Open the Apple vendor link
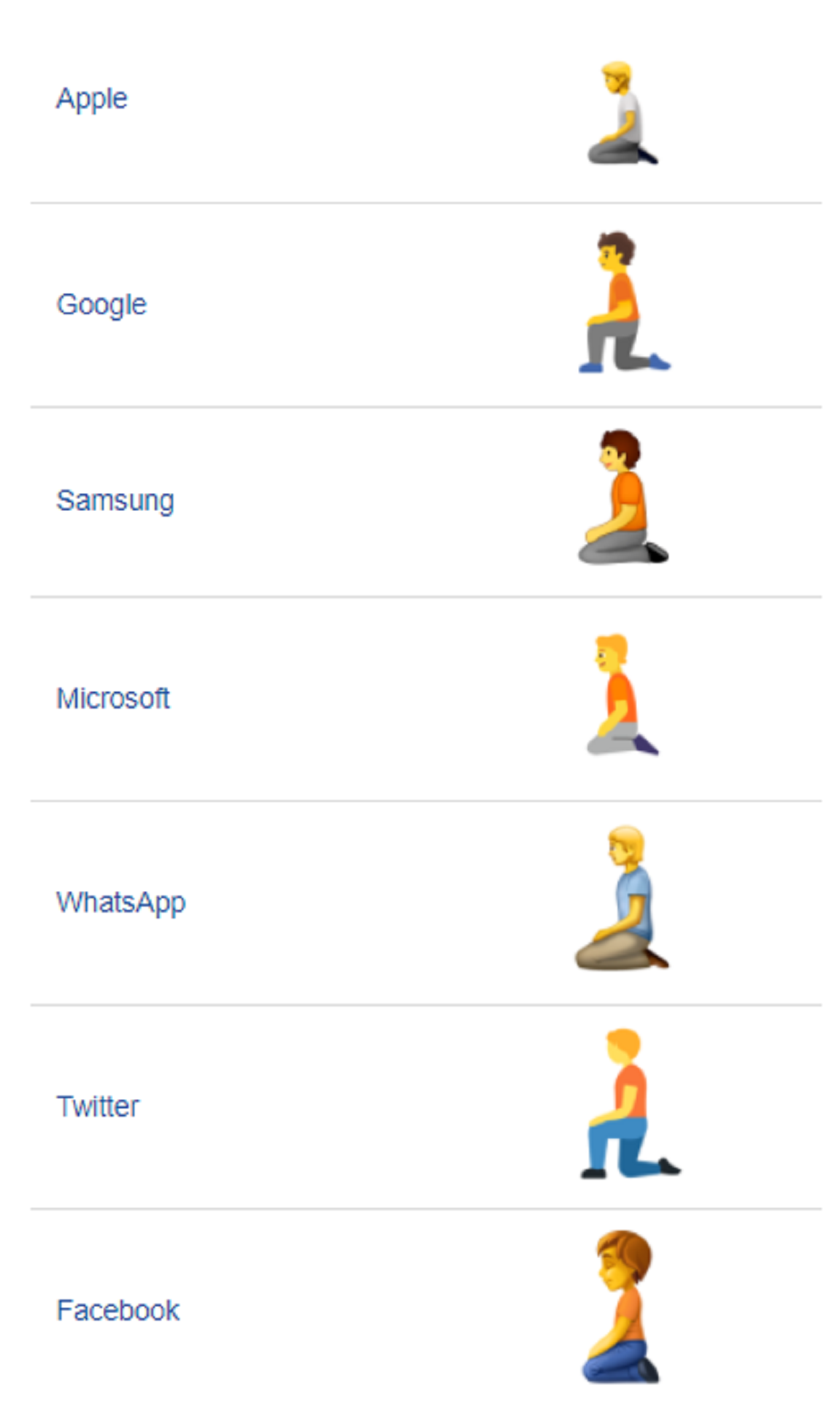The image size is (840, 1402). (92, 99)
